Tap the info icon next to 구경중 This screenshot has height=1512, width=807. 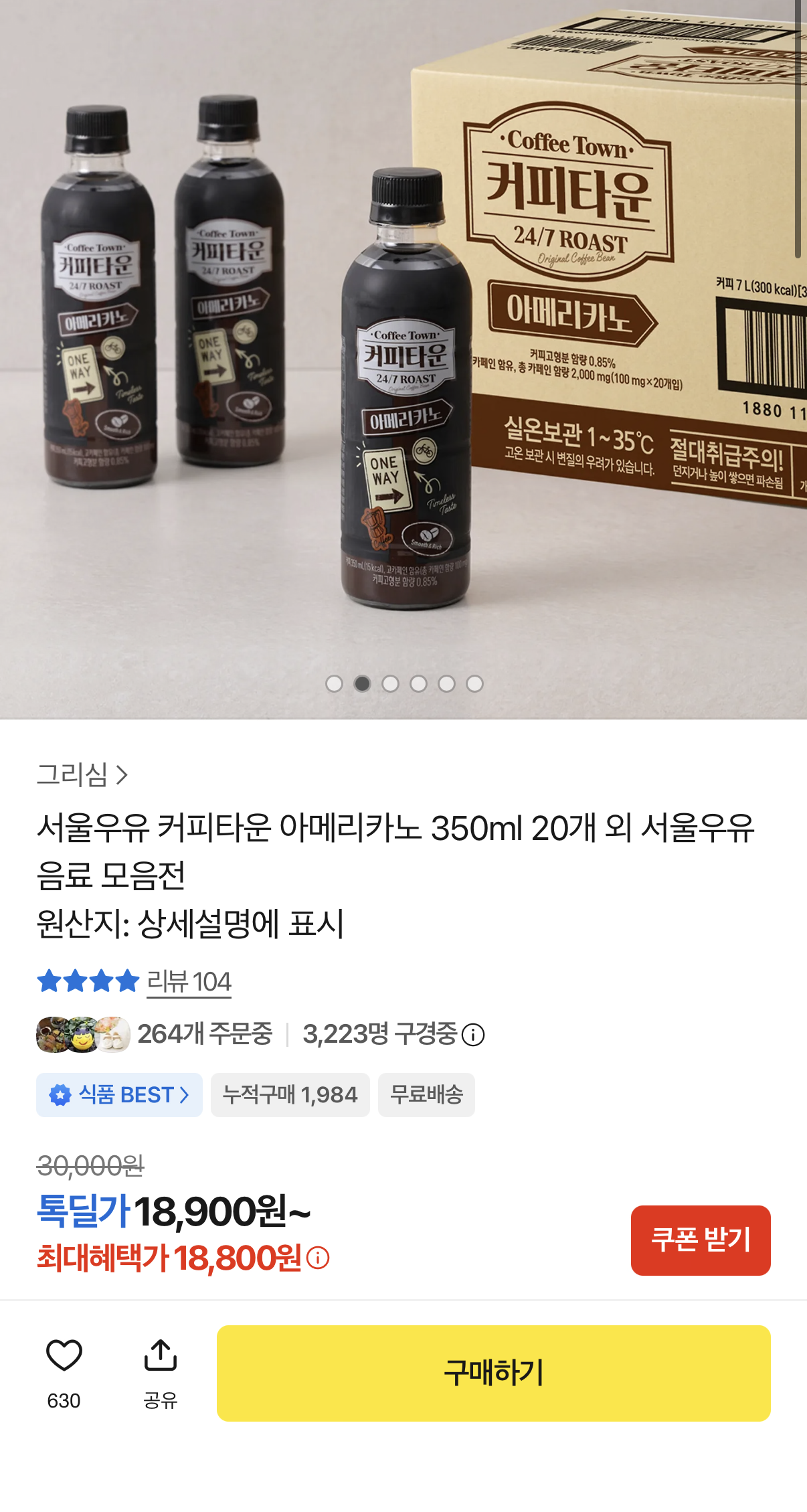(x=473, y=1035)
